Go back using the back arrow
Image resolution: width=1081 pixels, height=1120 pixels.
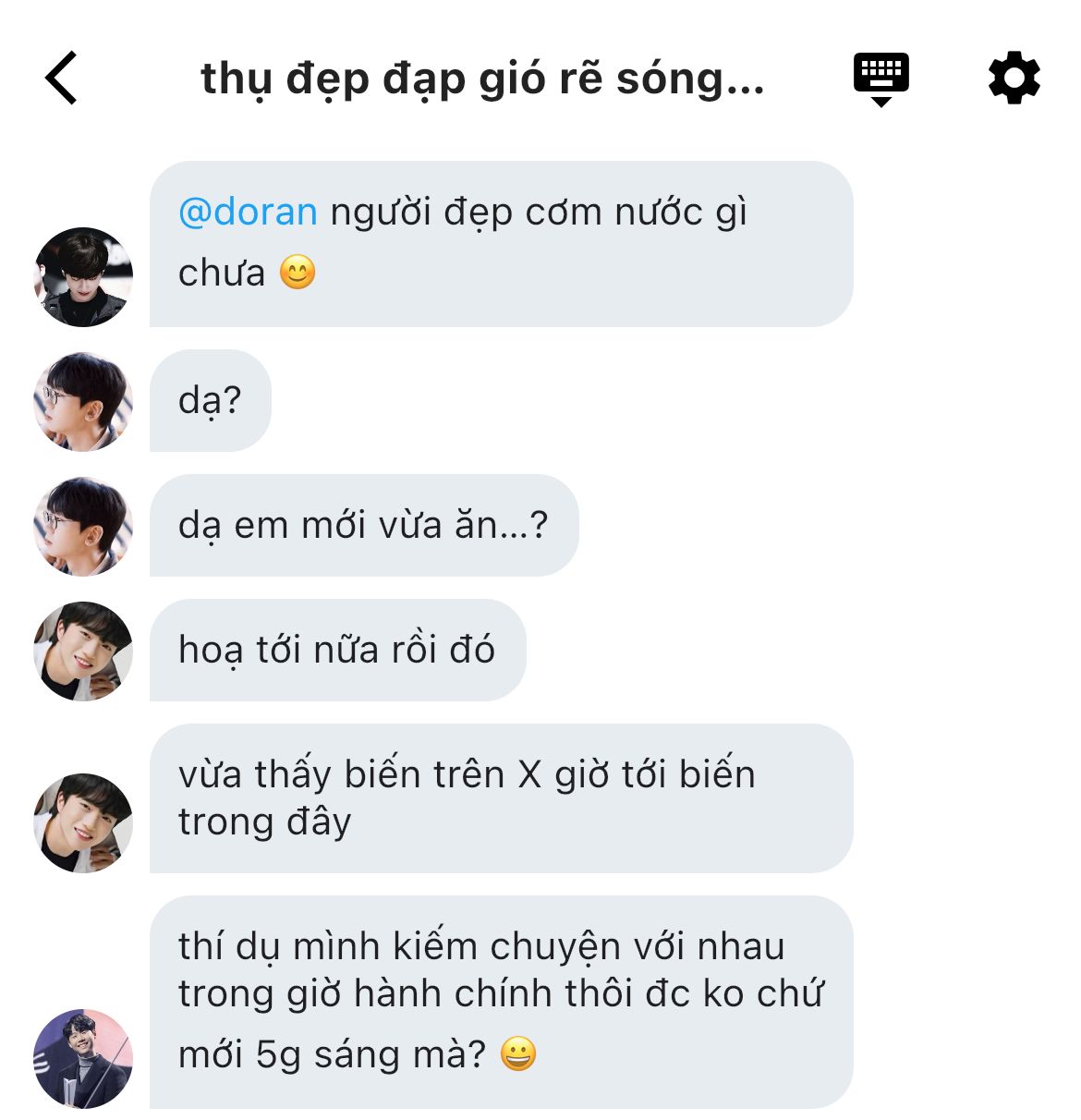(x=61, y=78)
